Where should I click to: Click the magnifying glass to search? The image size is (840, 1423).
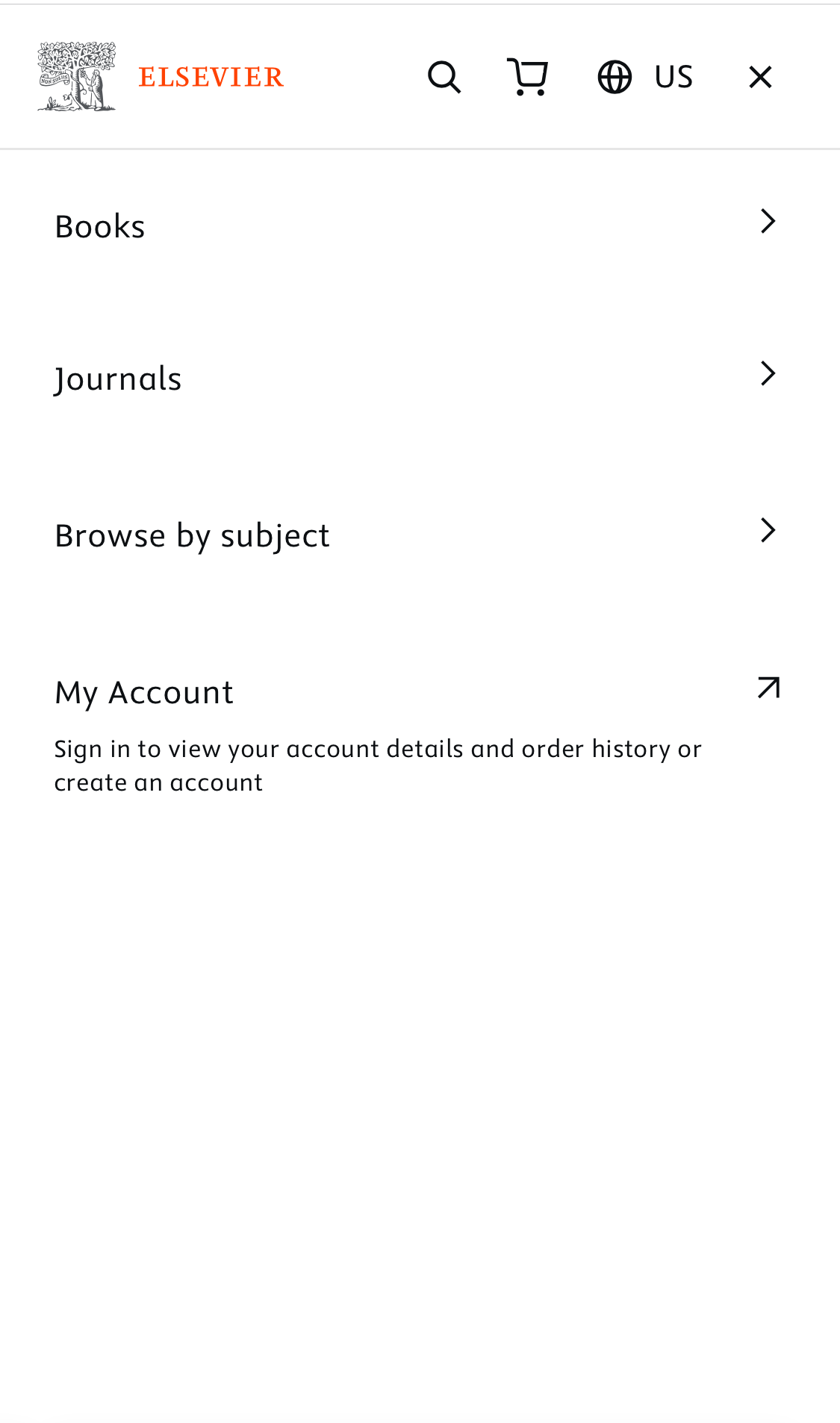pyautogui.click(x=444, y=76)
